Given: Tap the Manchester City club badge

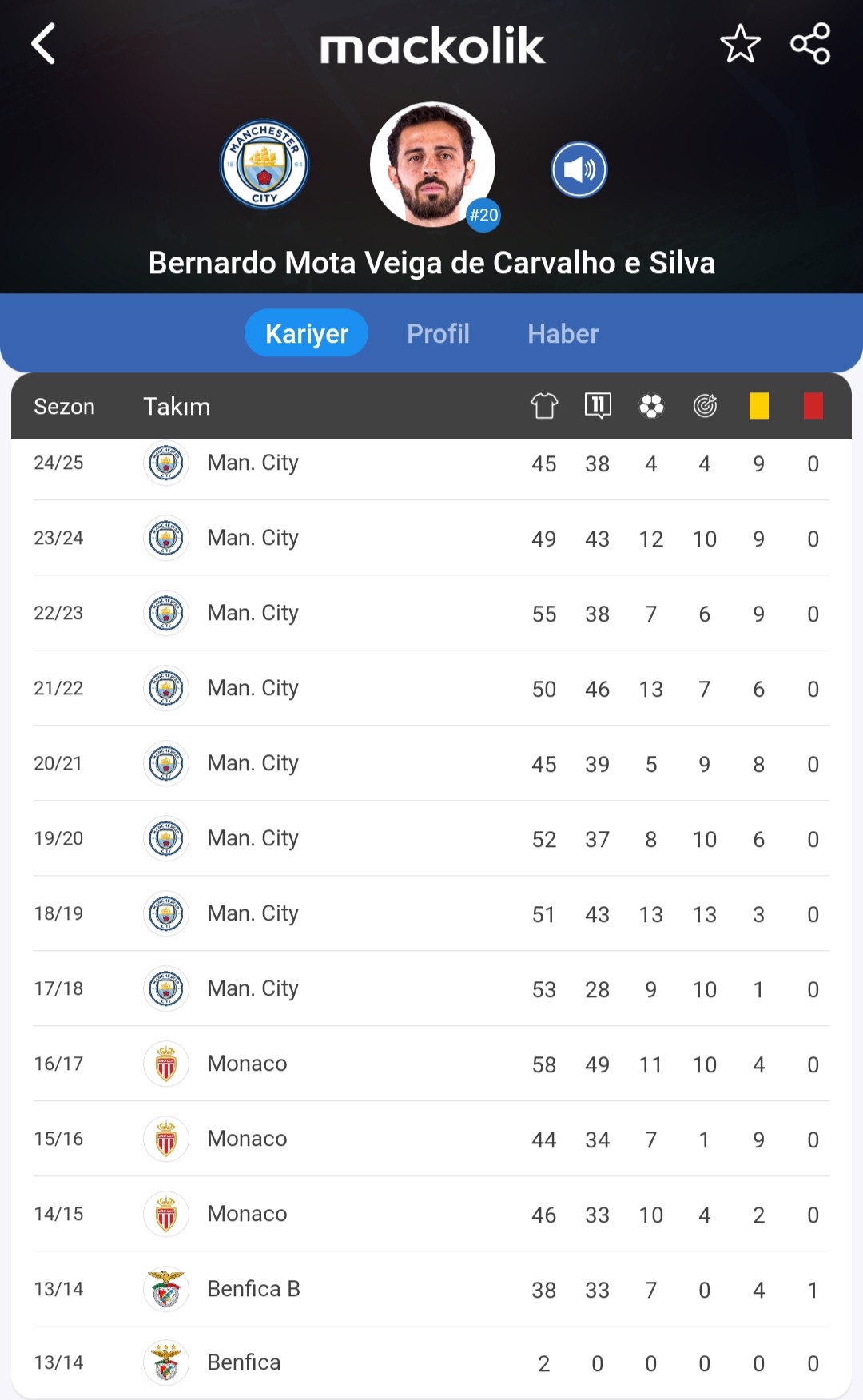Looking at the screenshot, I should click(x=264, y=165).
